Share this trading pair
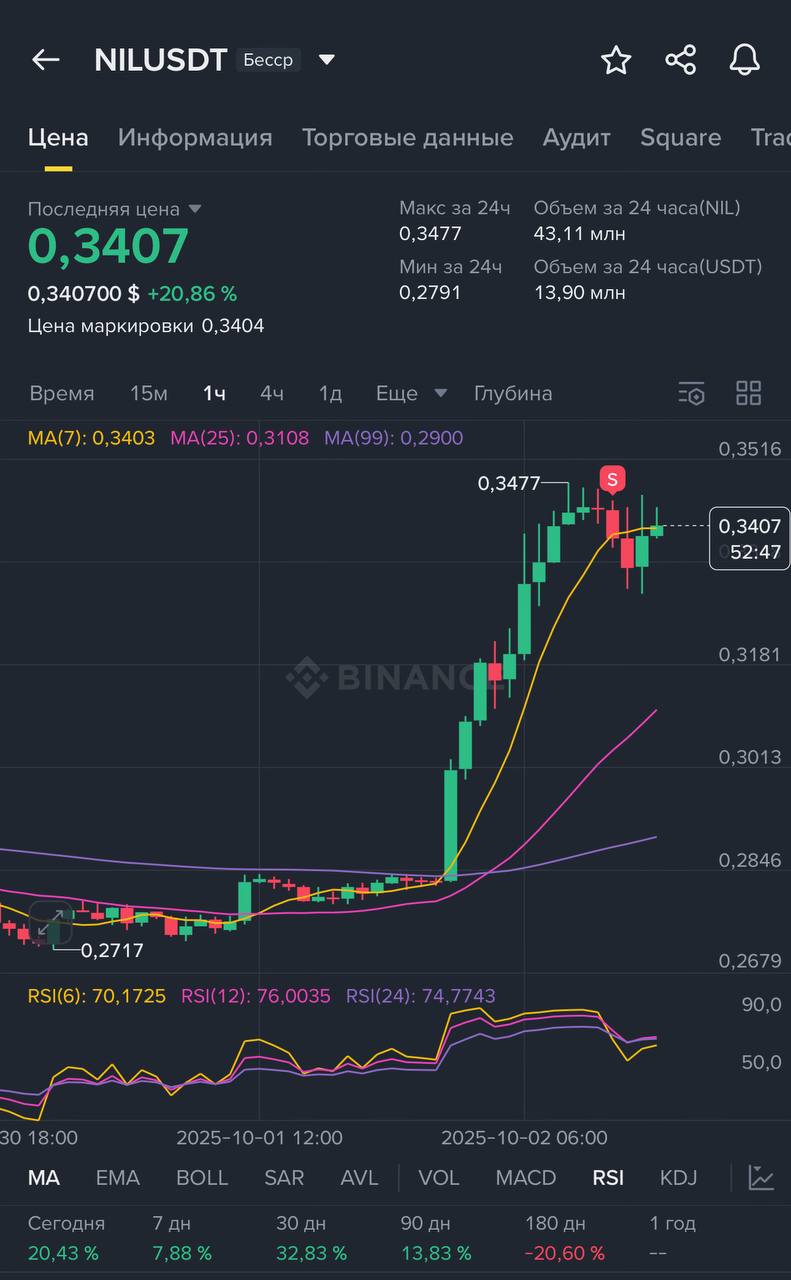 tap(680, 60)
